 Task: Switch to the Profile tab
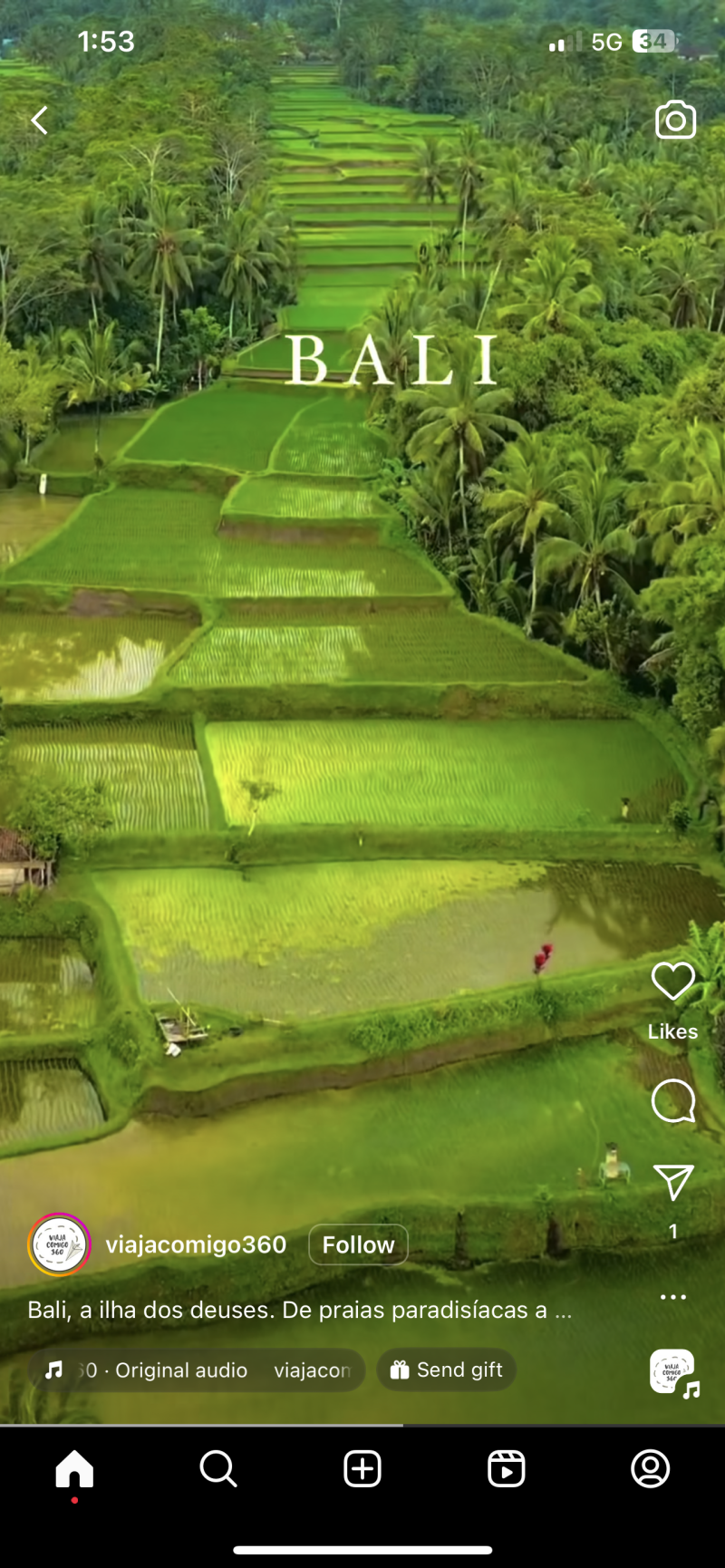click(650, 1468)
